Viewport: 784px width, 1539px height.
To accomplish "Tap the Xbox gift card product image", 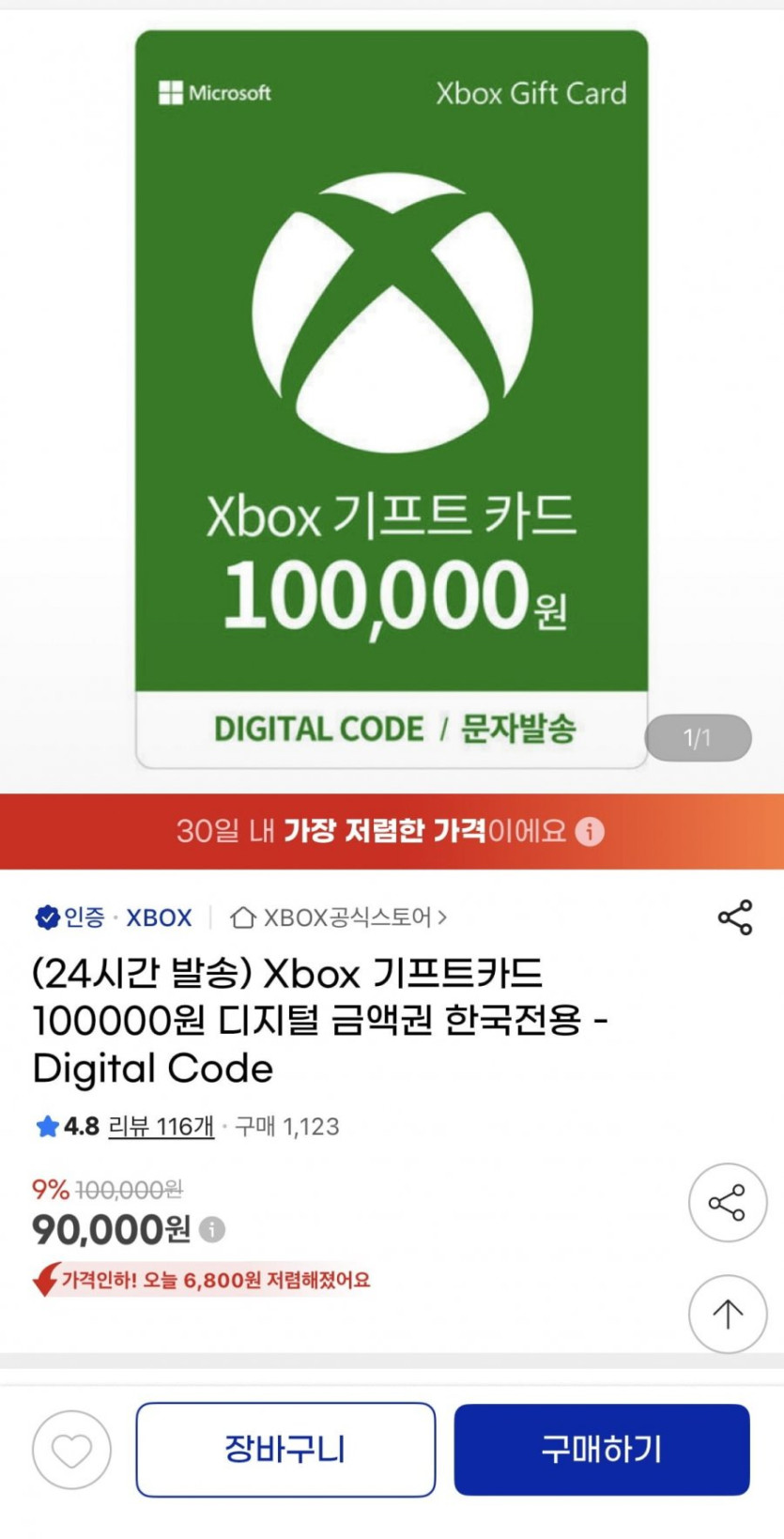I will (x=392, y=394).
